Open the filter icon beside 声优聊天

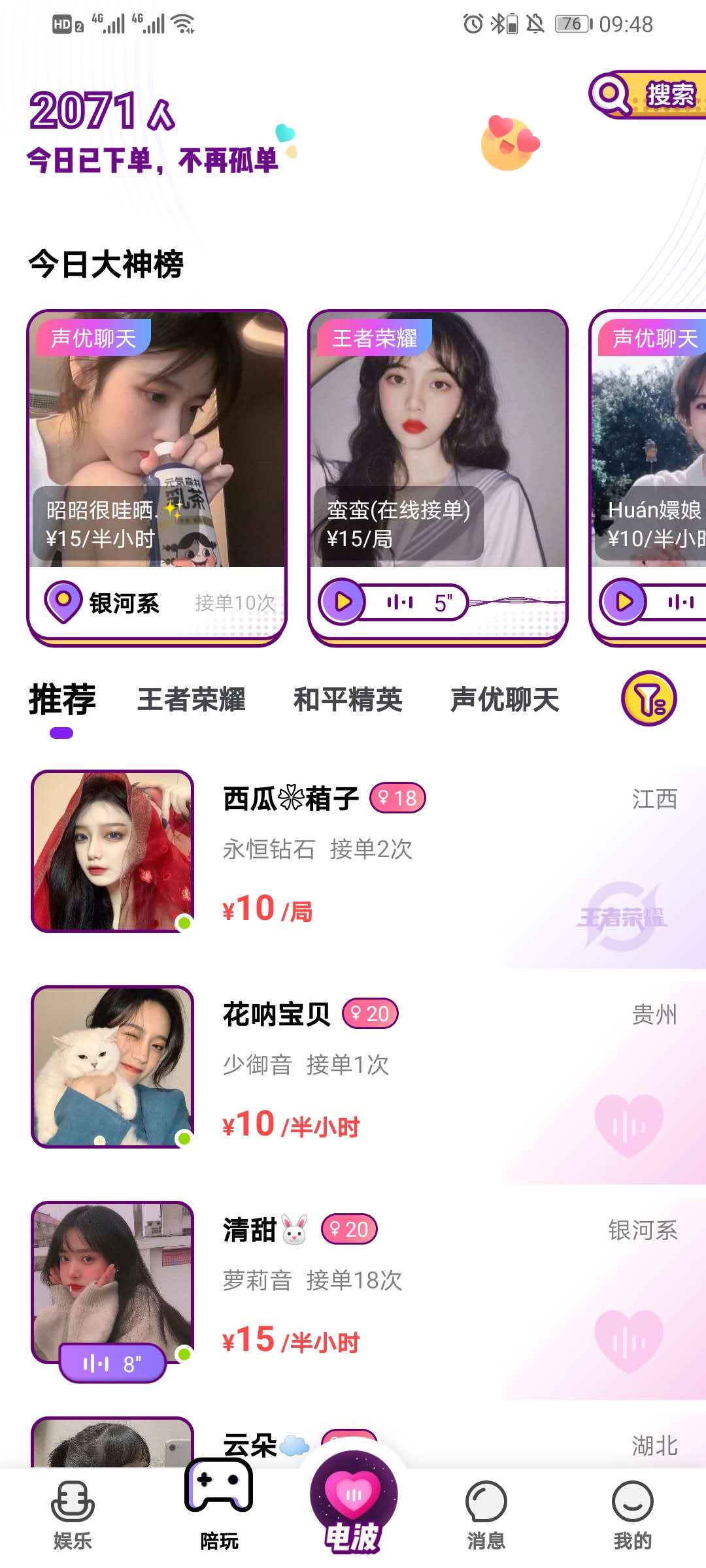648,699
